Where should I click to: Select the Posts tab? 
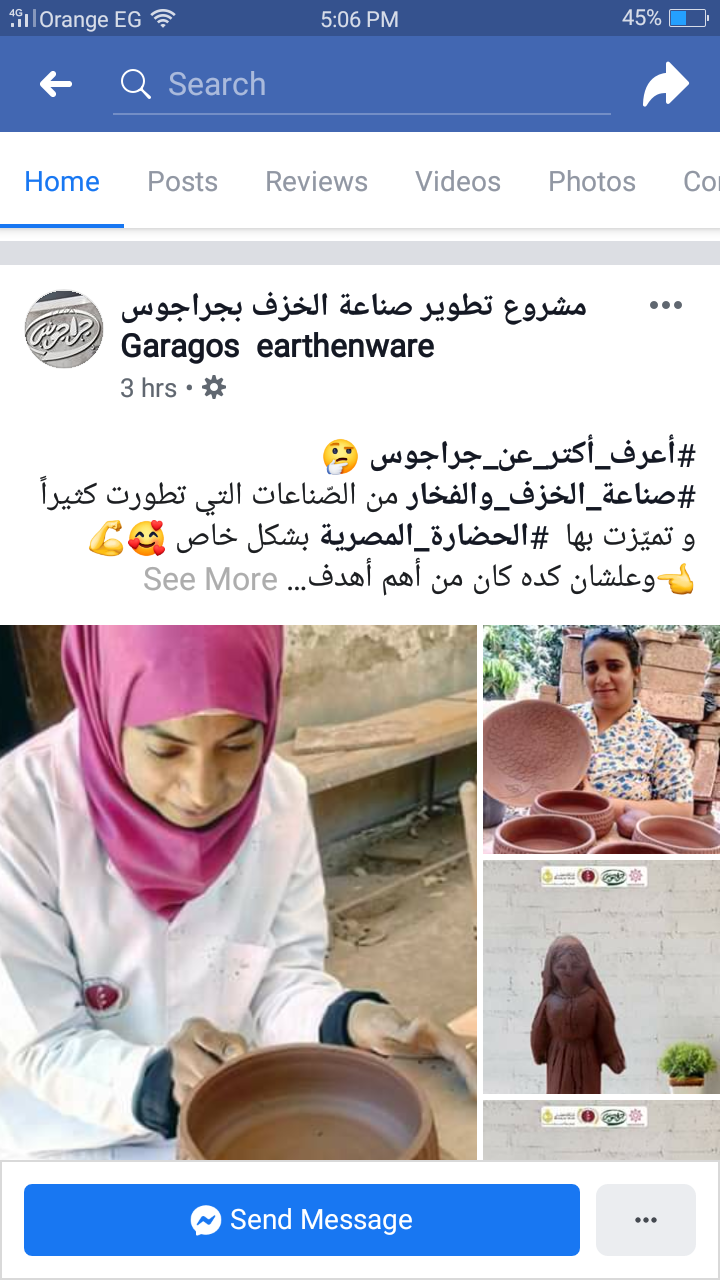[182, 181]
